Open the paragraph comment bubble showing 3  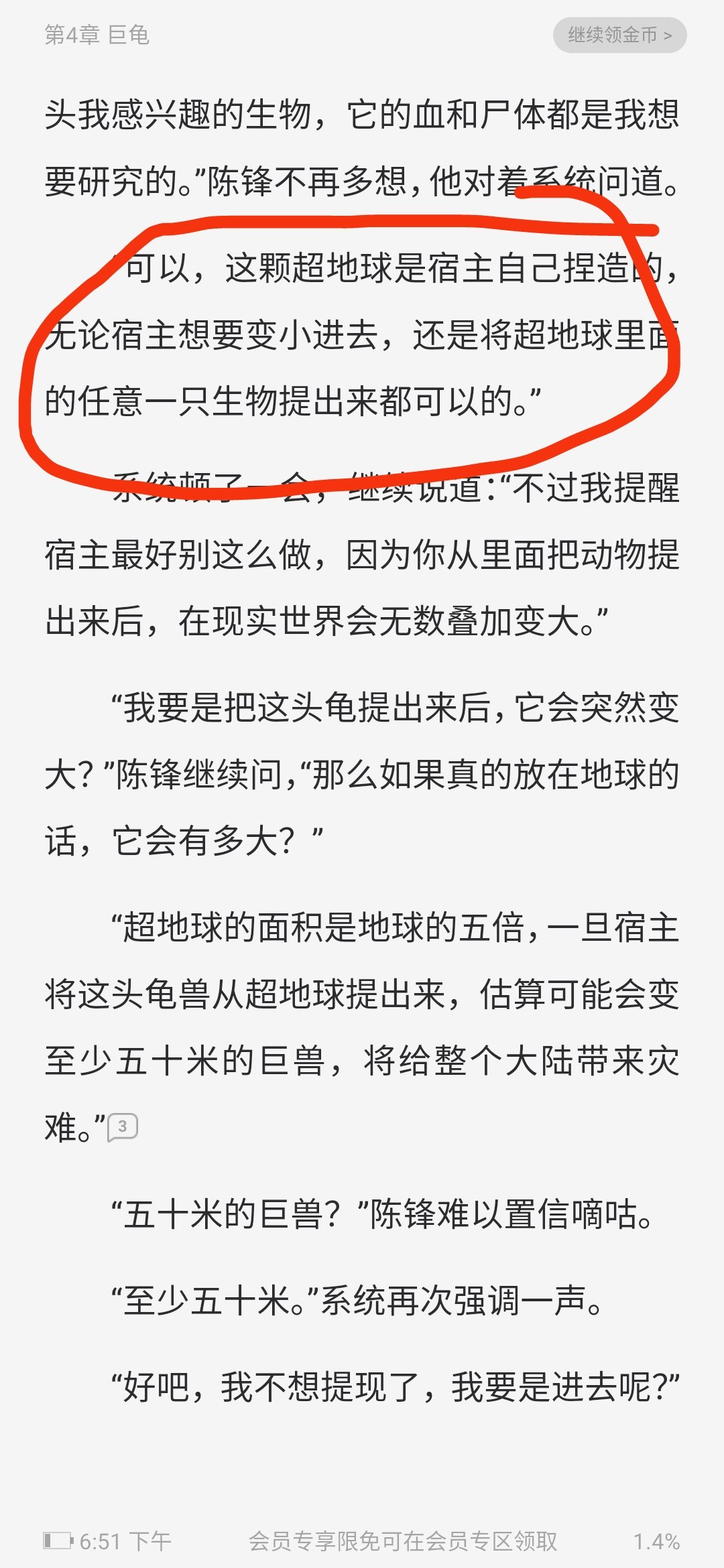123,1126
